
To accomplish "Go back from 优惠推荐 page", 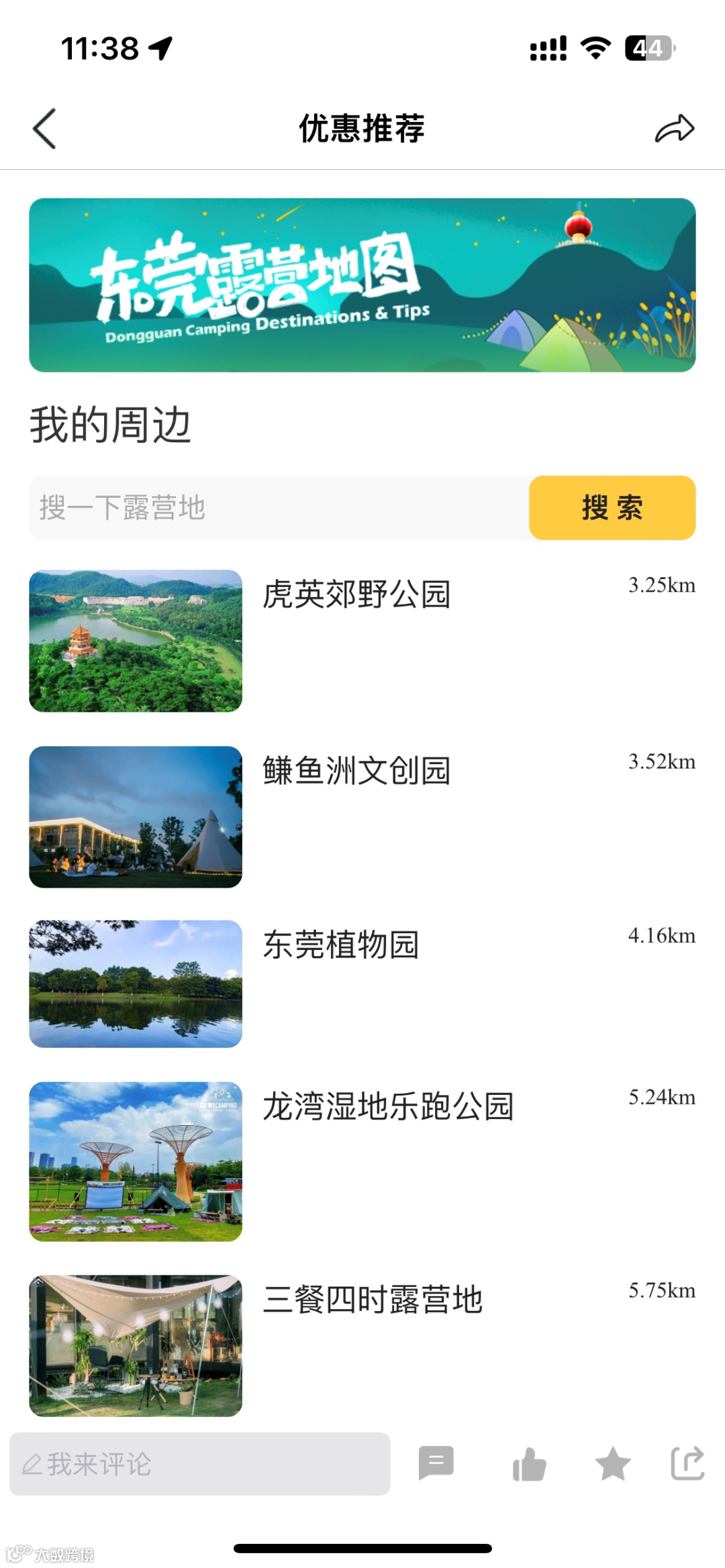I will coord(44,128).
